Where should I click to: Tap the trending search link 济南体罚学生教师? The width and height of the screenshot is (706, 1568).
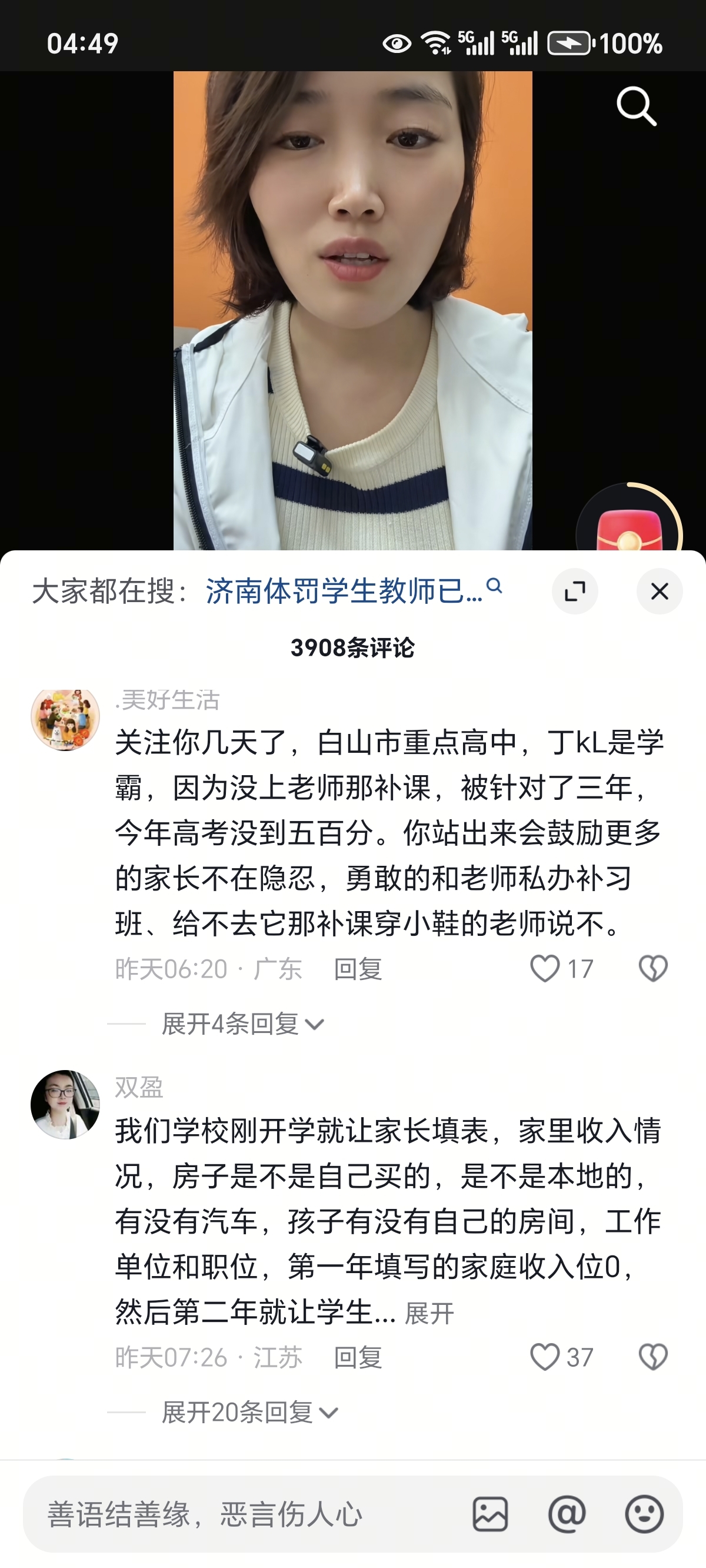click(x=353, y=591)
